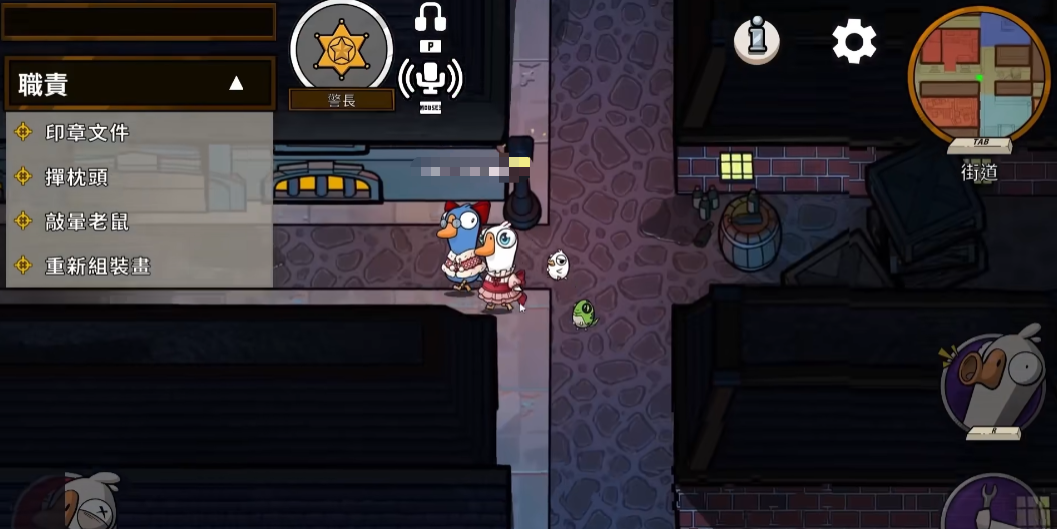Viewport: 1057px width, 529px height.
Task: Open the street minimap
Action: [978, 76]
